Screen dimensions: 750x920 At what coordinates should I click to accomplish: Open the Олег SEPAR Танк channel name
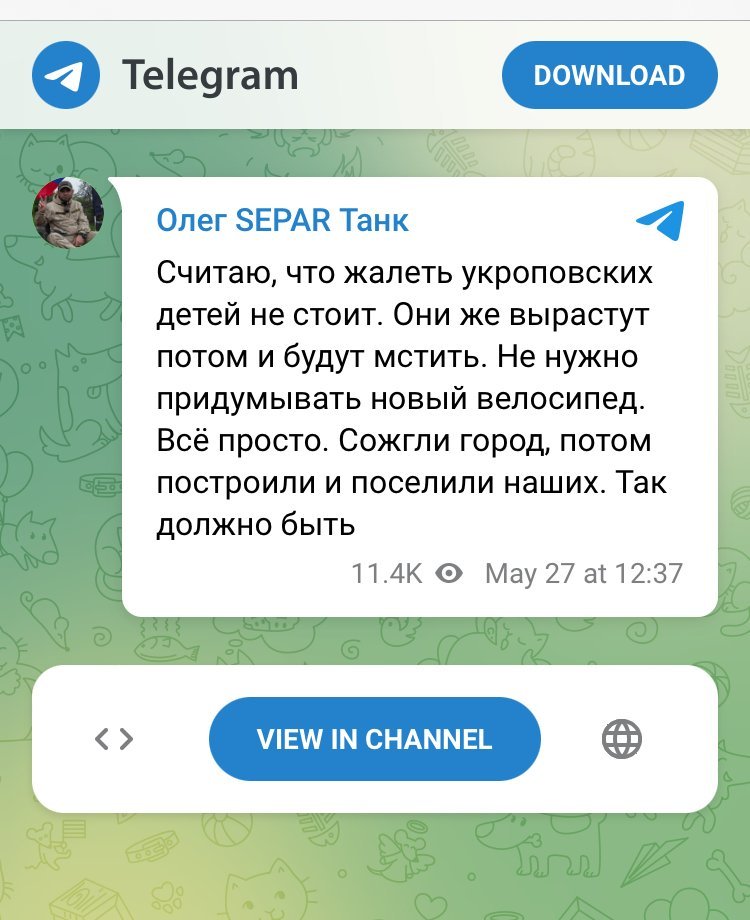[x=283, y=220]
